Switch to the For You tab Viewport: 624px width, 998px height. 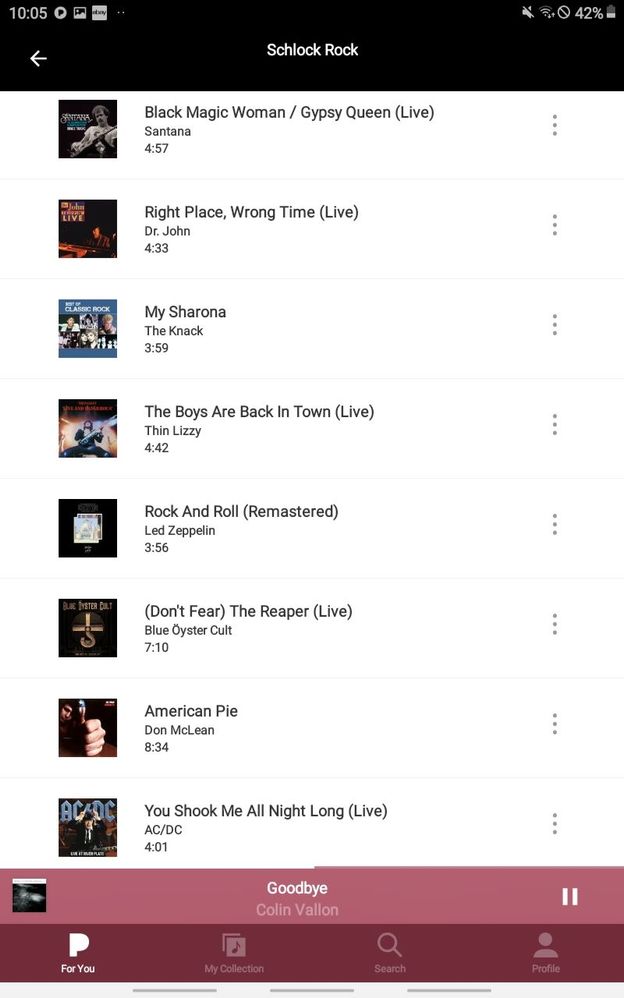78,953
